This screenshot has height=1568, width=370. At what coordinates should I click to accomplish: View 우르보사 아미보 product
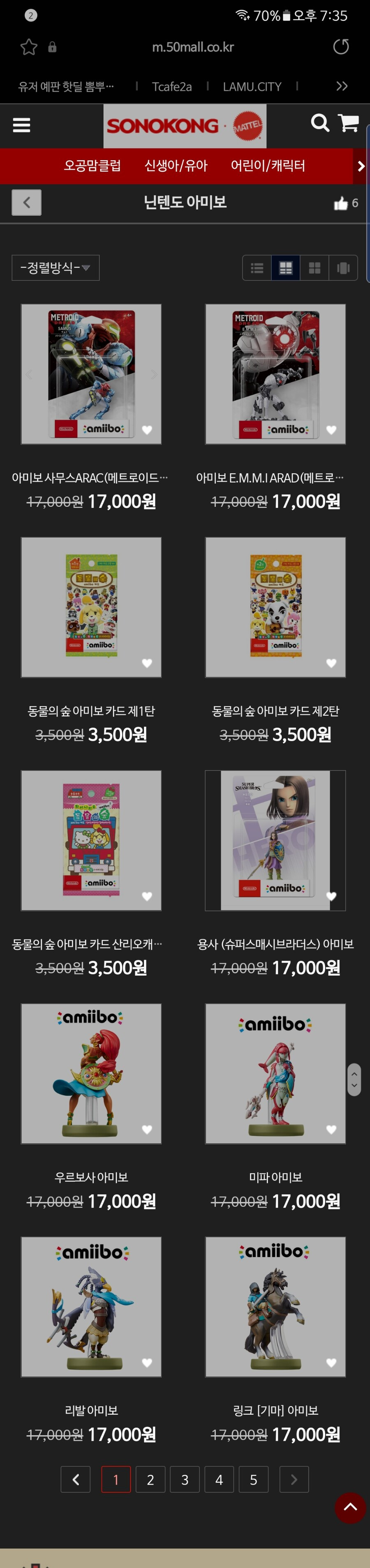point(91,1073)
